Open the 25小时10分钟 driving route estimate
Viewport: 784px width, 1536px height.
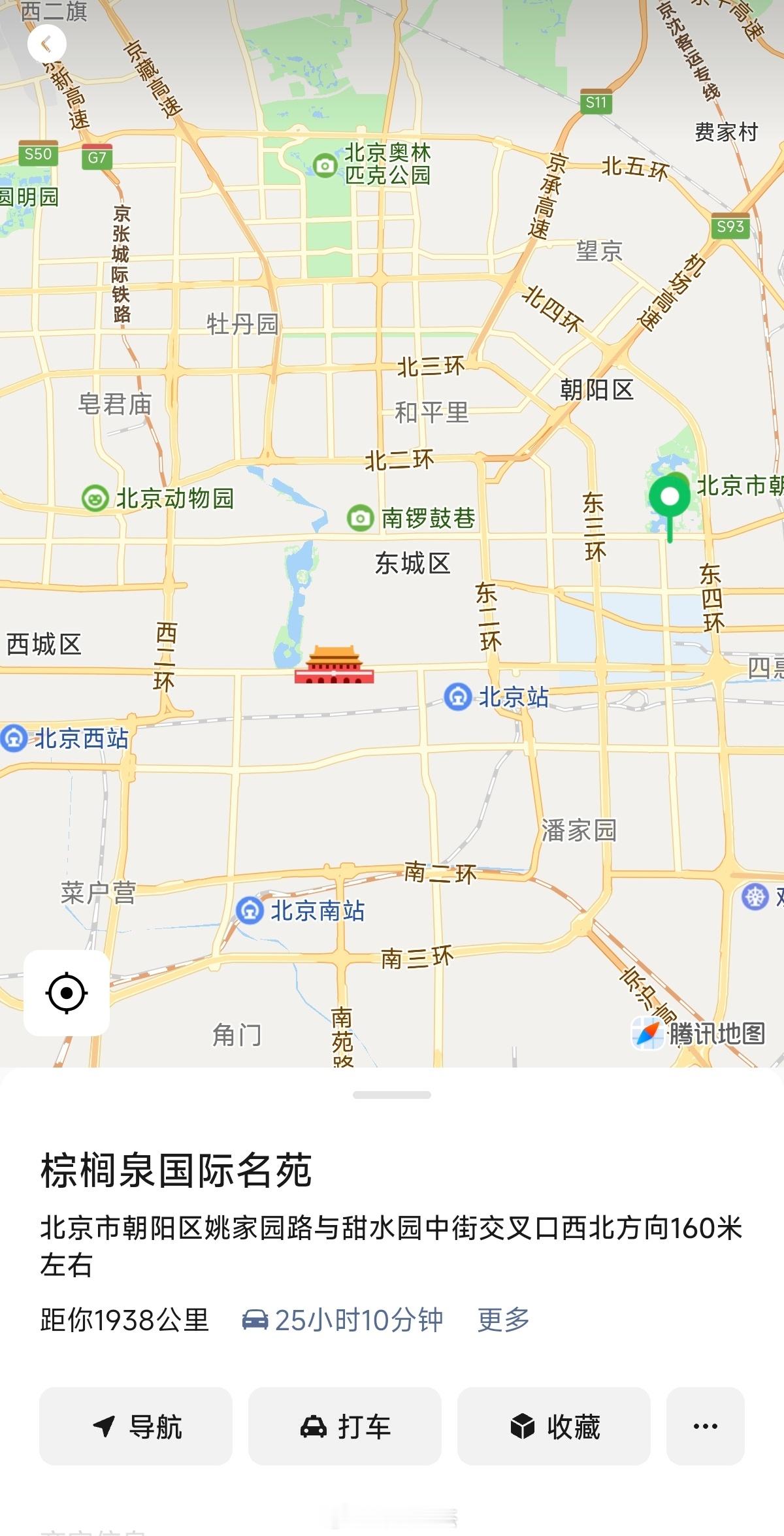[x=342, y=1319]
